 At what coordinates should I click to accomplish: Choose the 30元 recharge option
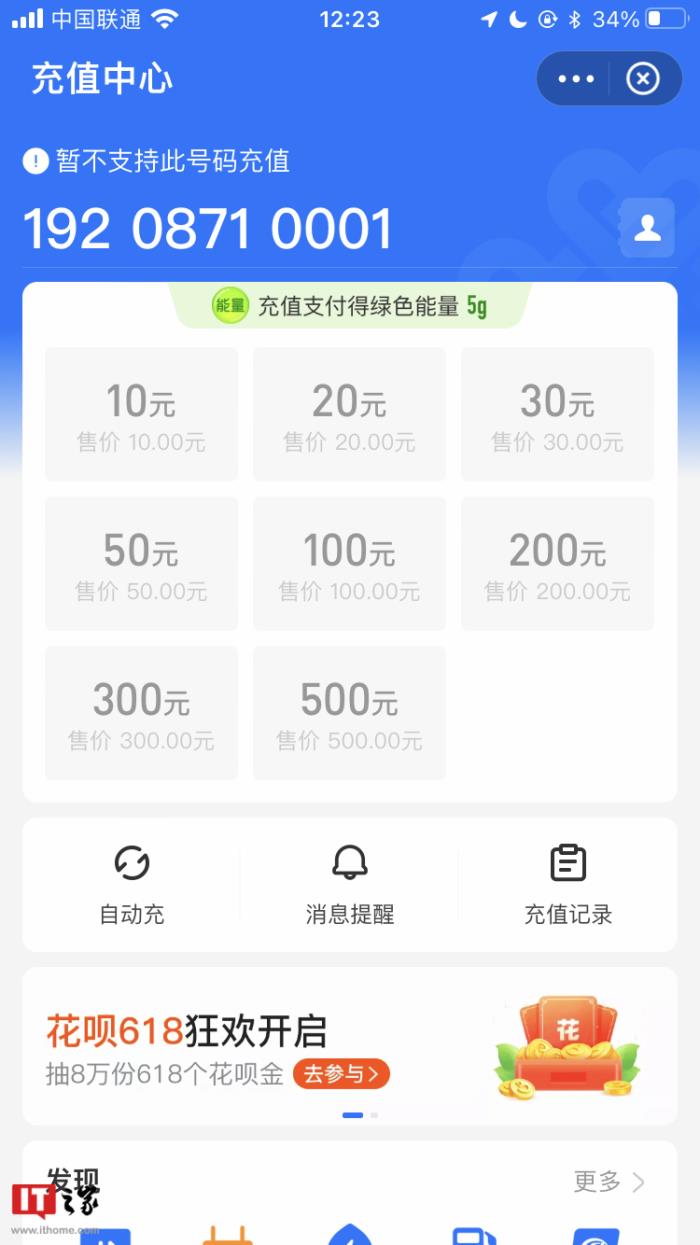557,414
